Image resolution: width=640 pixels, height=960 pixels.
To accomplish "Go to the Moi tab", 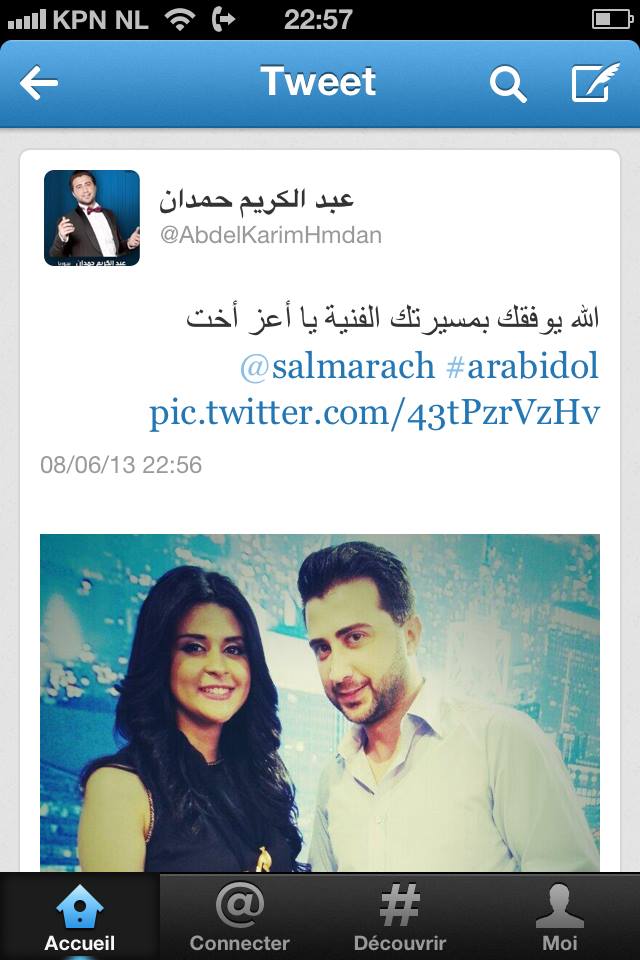I will [560, 917].
